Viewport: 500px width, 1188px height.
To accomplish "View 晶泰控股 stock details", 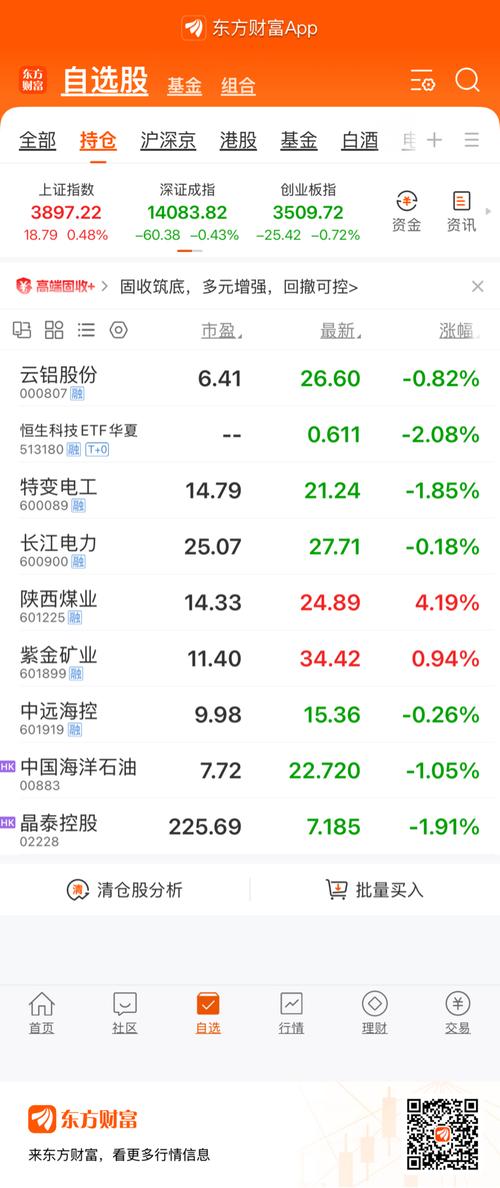I will click(x=250, y=827).
